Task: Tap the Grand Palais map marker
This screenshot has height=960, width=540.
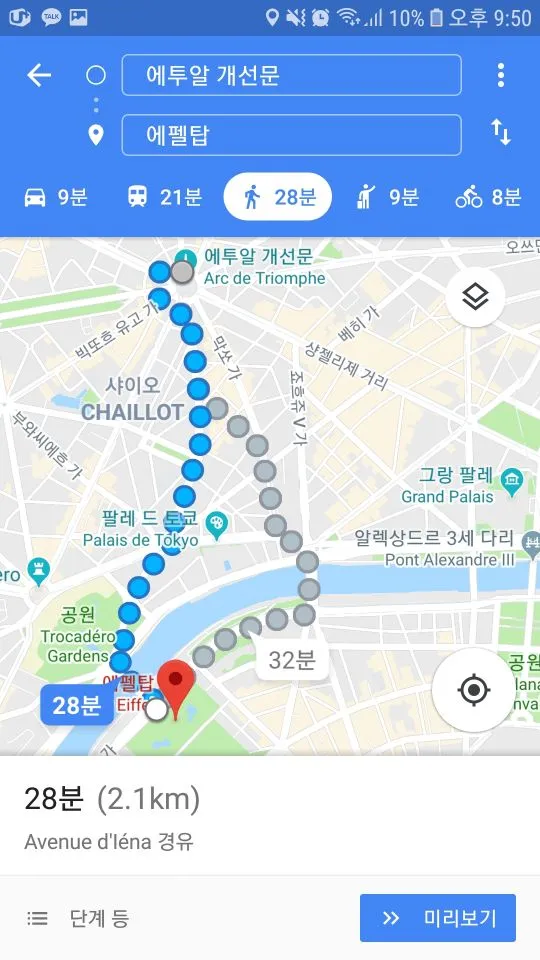Action: [512, 478]
